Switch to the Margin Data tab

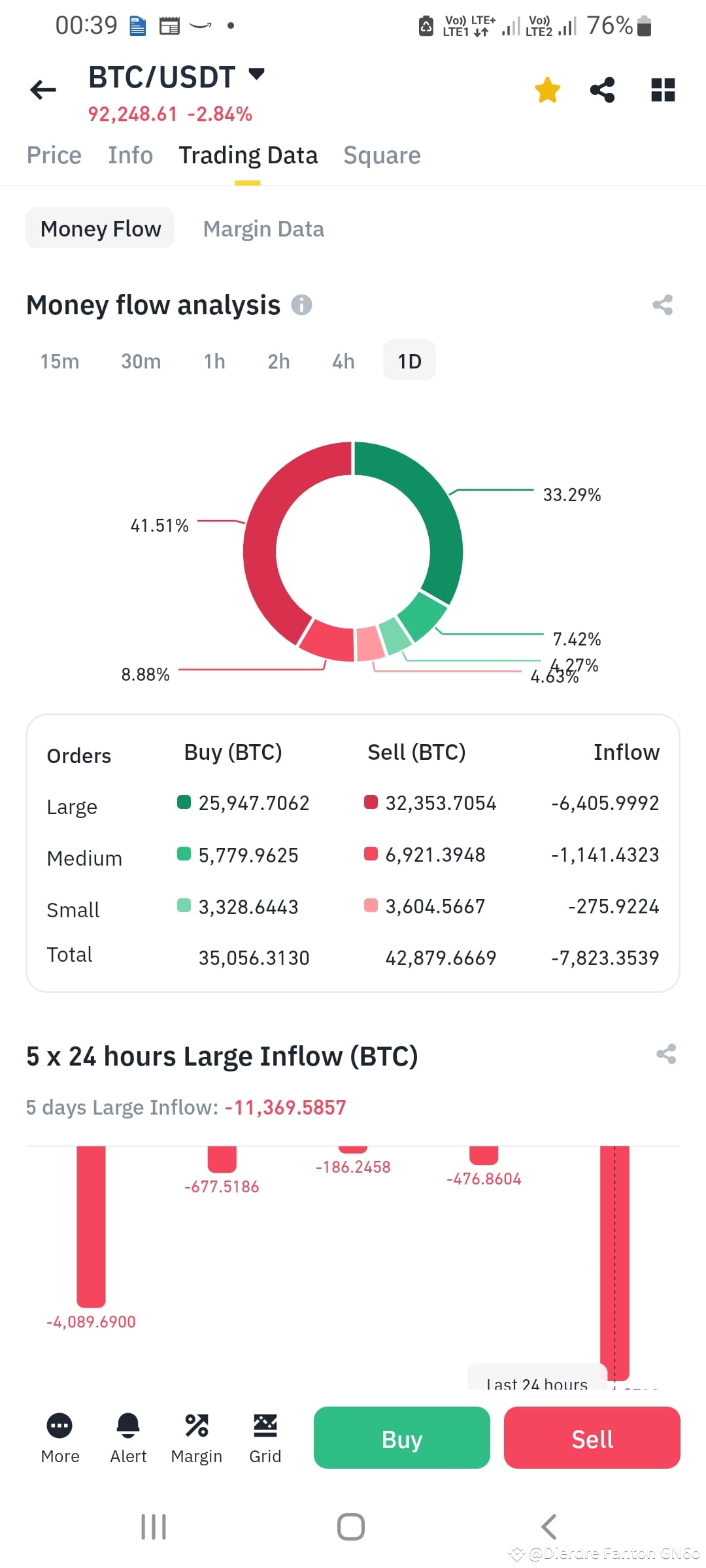point(263,229)
